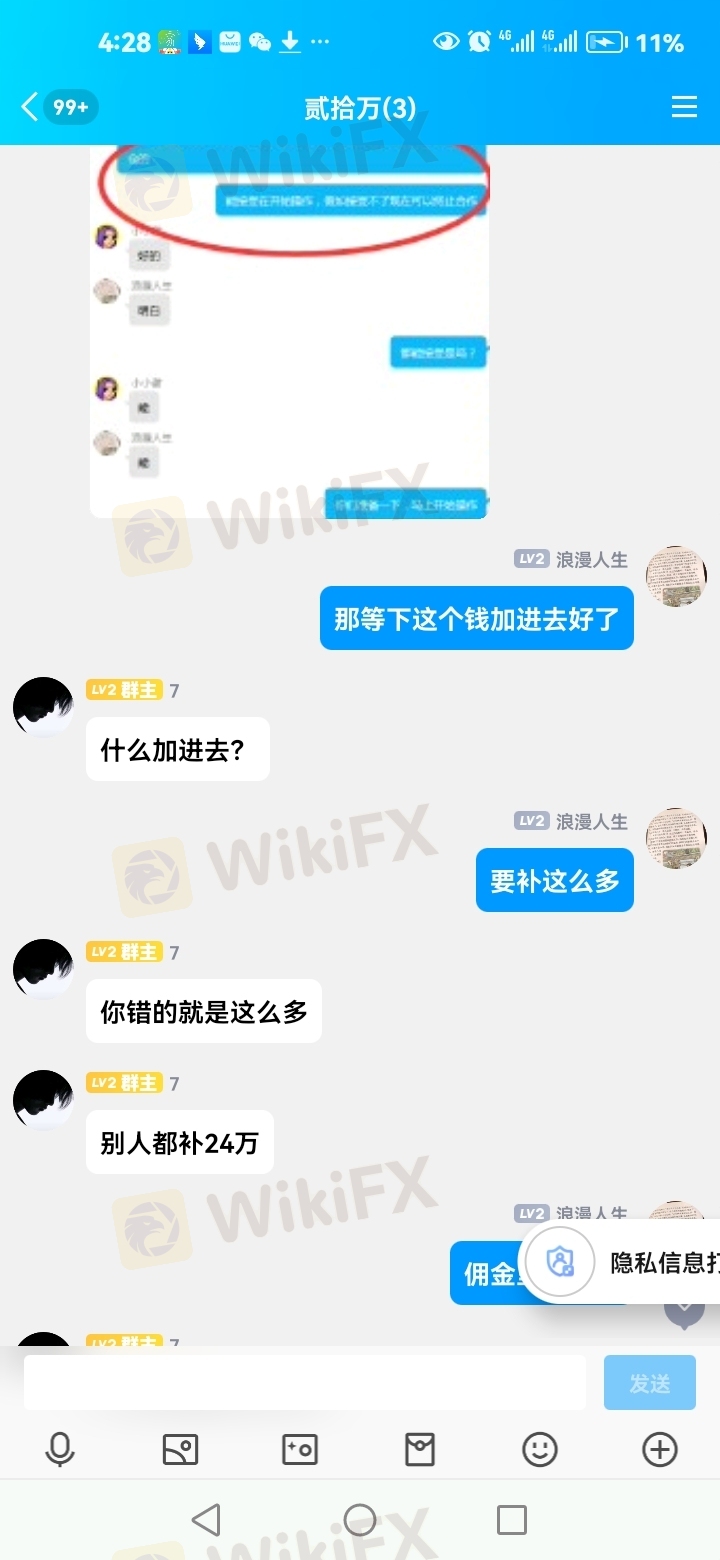Tap the message input field
720x1560 pixels.
(304, 1383)
